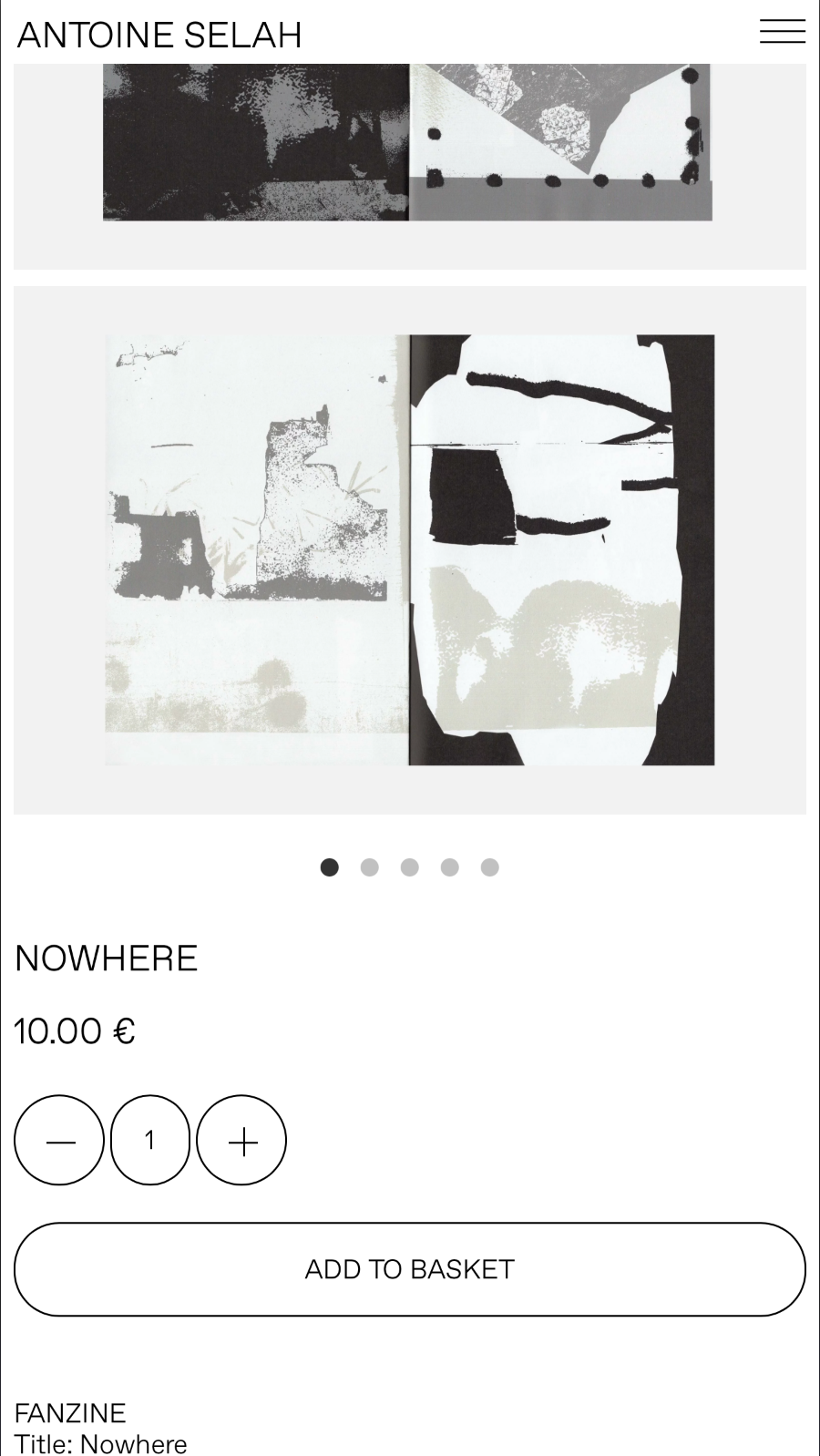Decrease quantity with the minus button

(59, 1140)
